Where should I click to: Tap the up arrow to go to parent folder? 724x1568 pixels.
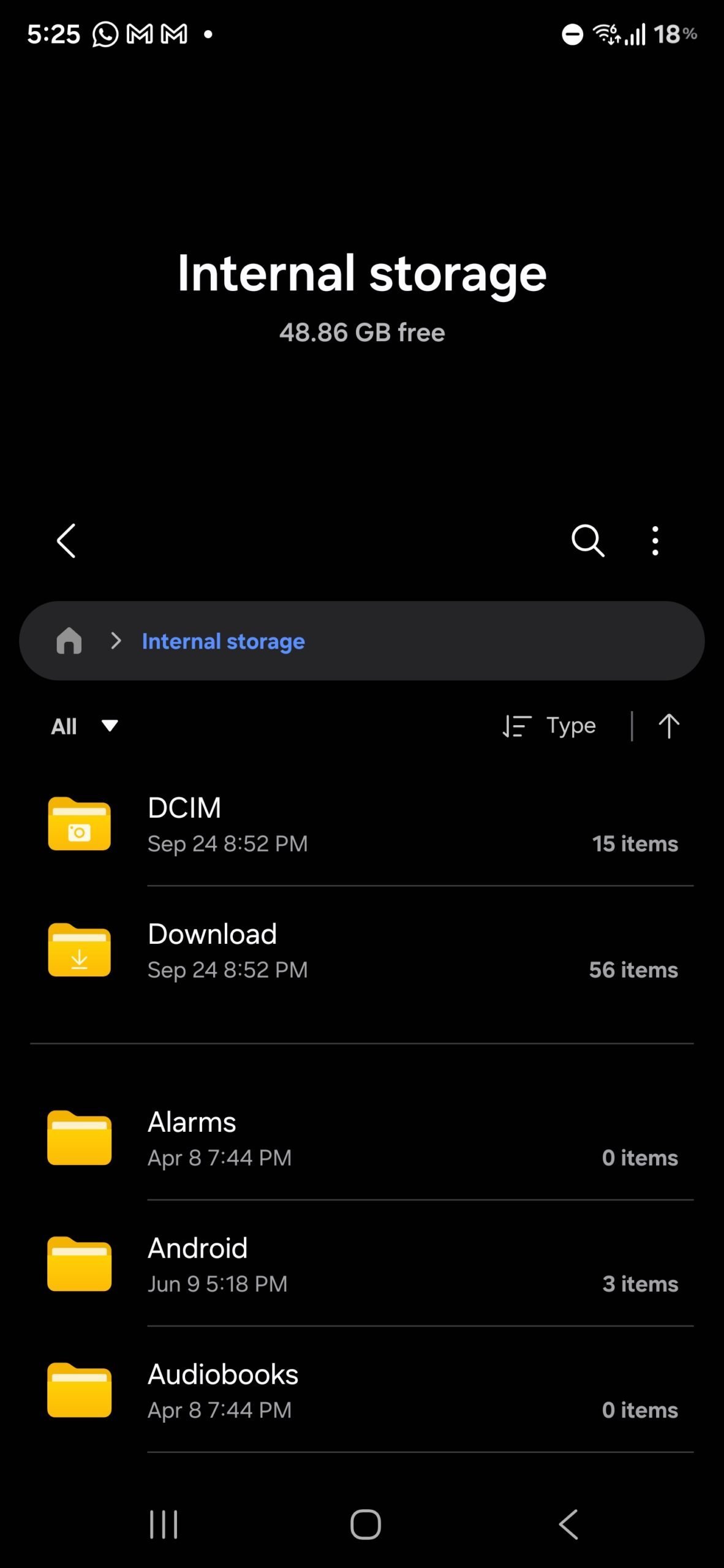pyautogui.click(x=668, y=725)
